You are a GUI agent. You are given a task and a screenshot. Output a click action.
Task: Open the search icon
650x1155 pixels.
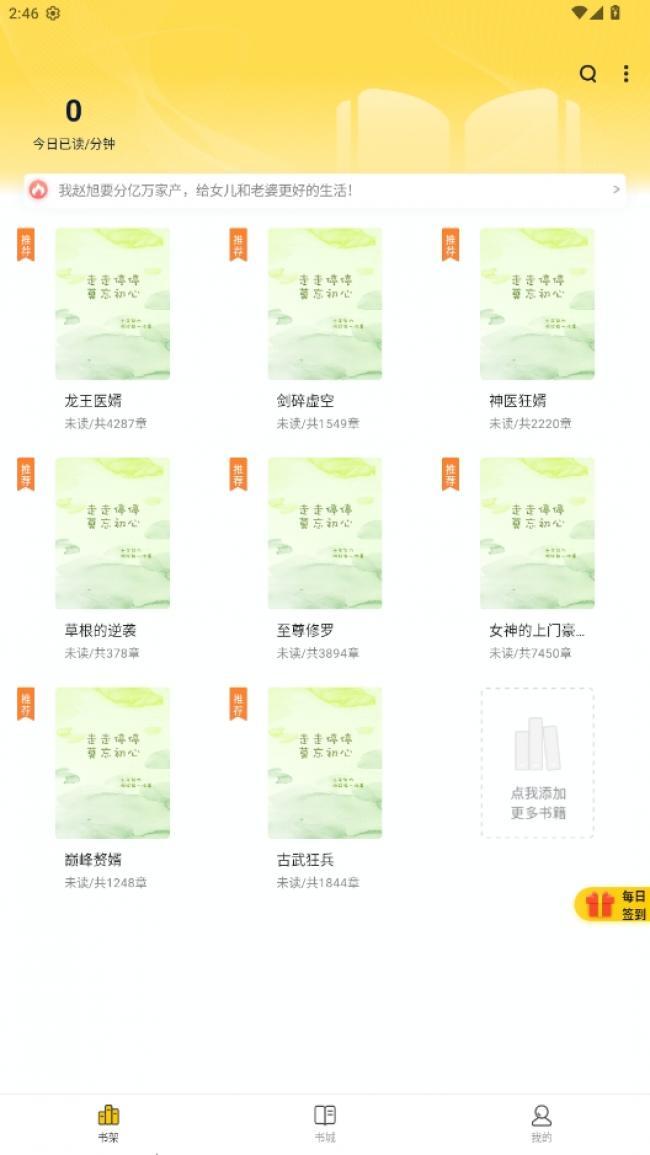(x=588, y=74)
